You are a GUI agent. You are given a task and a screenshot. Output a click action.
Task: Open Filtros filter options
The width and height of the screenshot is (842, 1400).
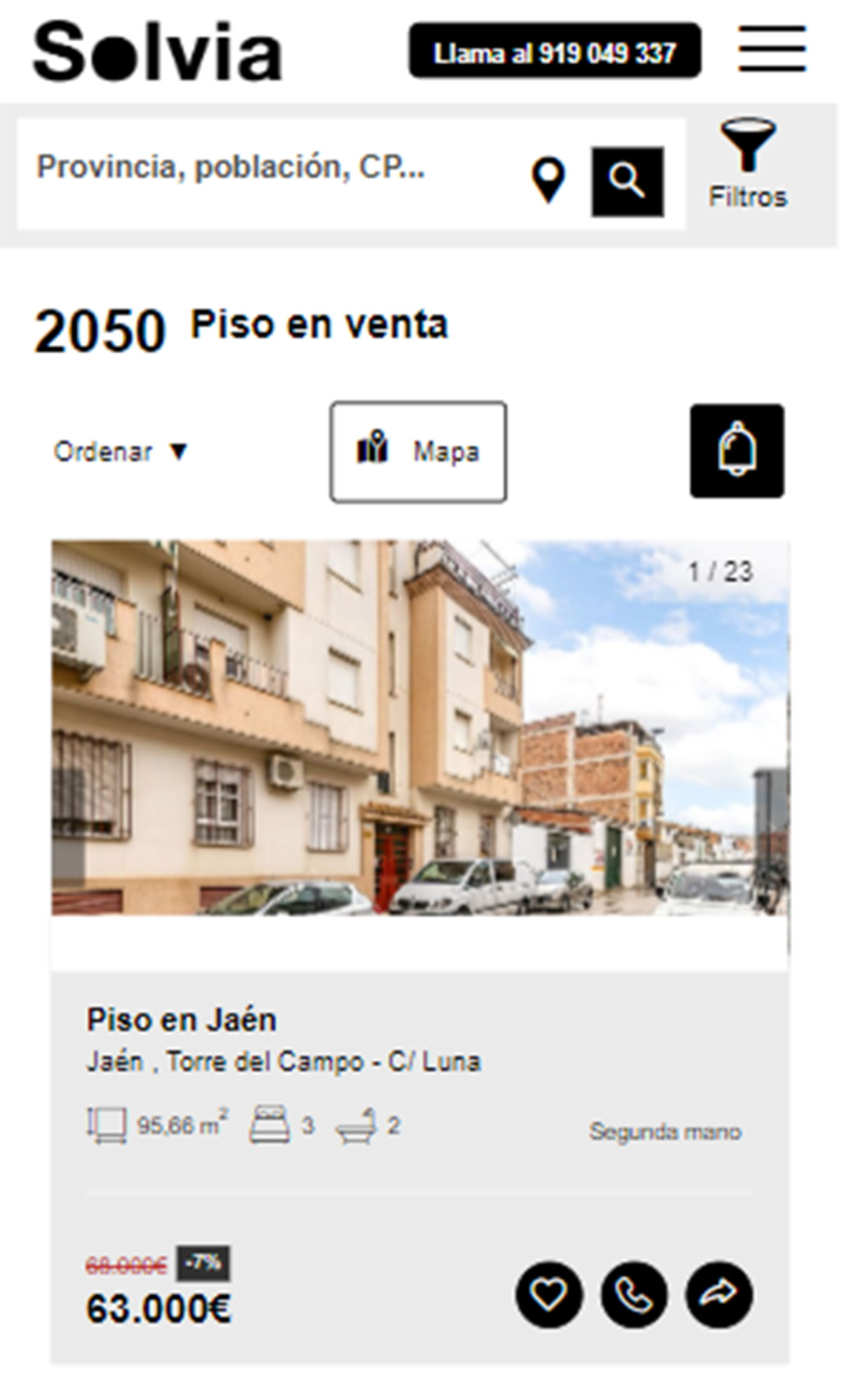pos(747,166)
